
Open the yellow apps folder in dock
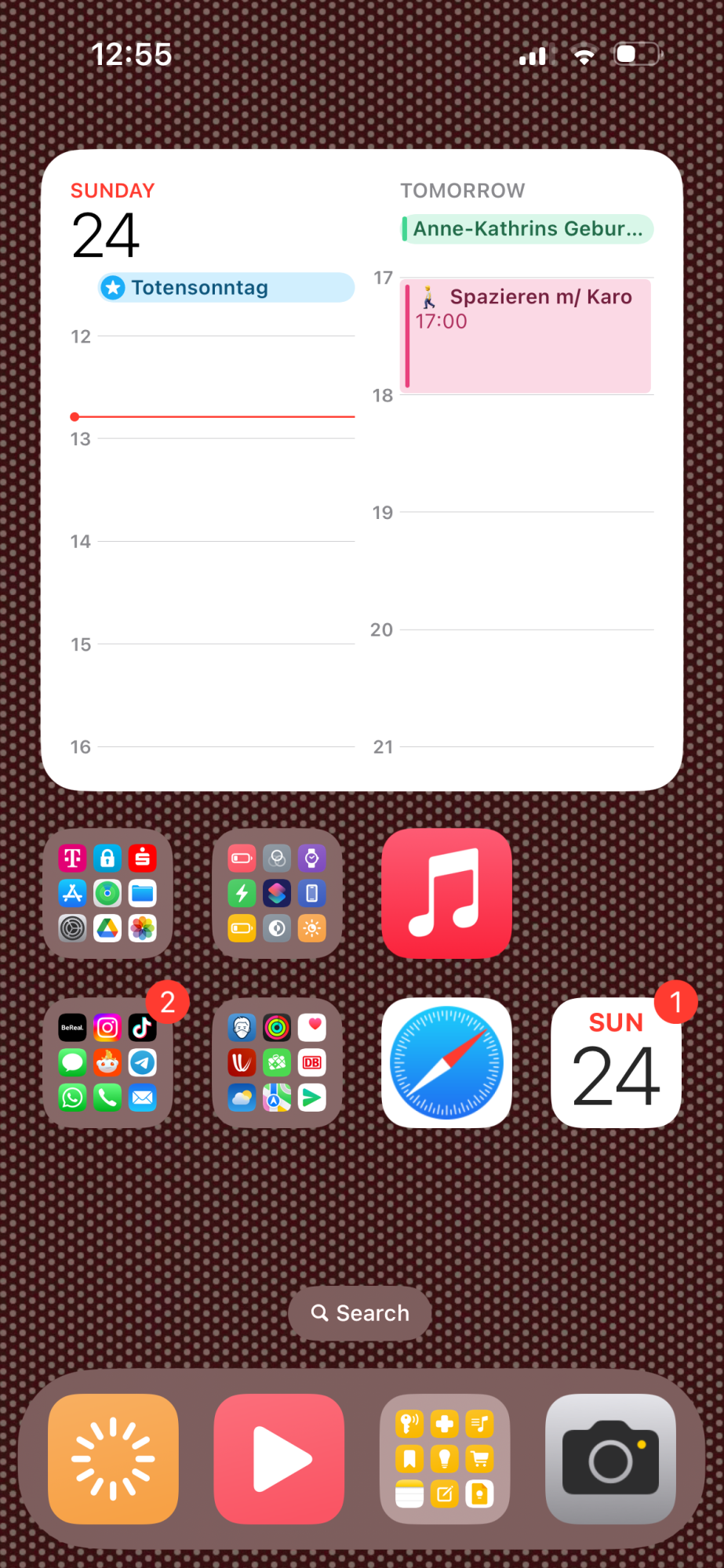pyautogui.click(x=445, y=1459)
